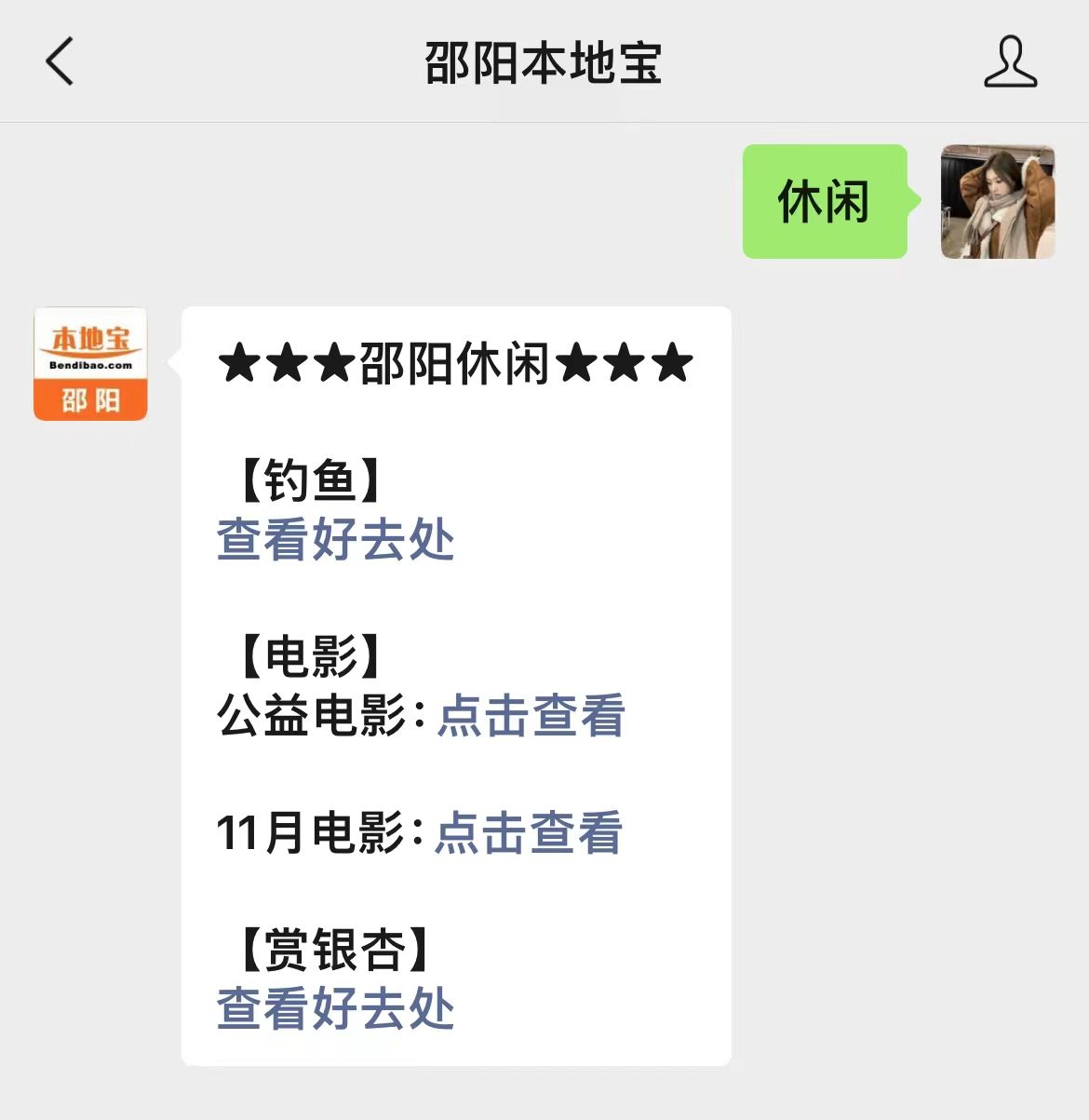Tap the 邵阳本地宝 account avatar

tap(90, 364)
